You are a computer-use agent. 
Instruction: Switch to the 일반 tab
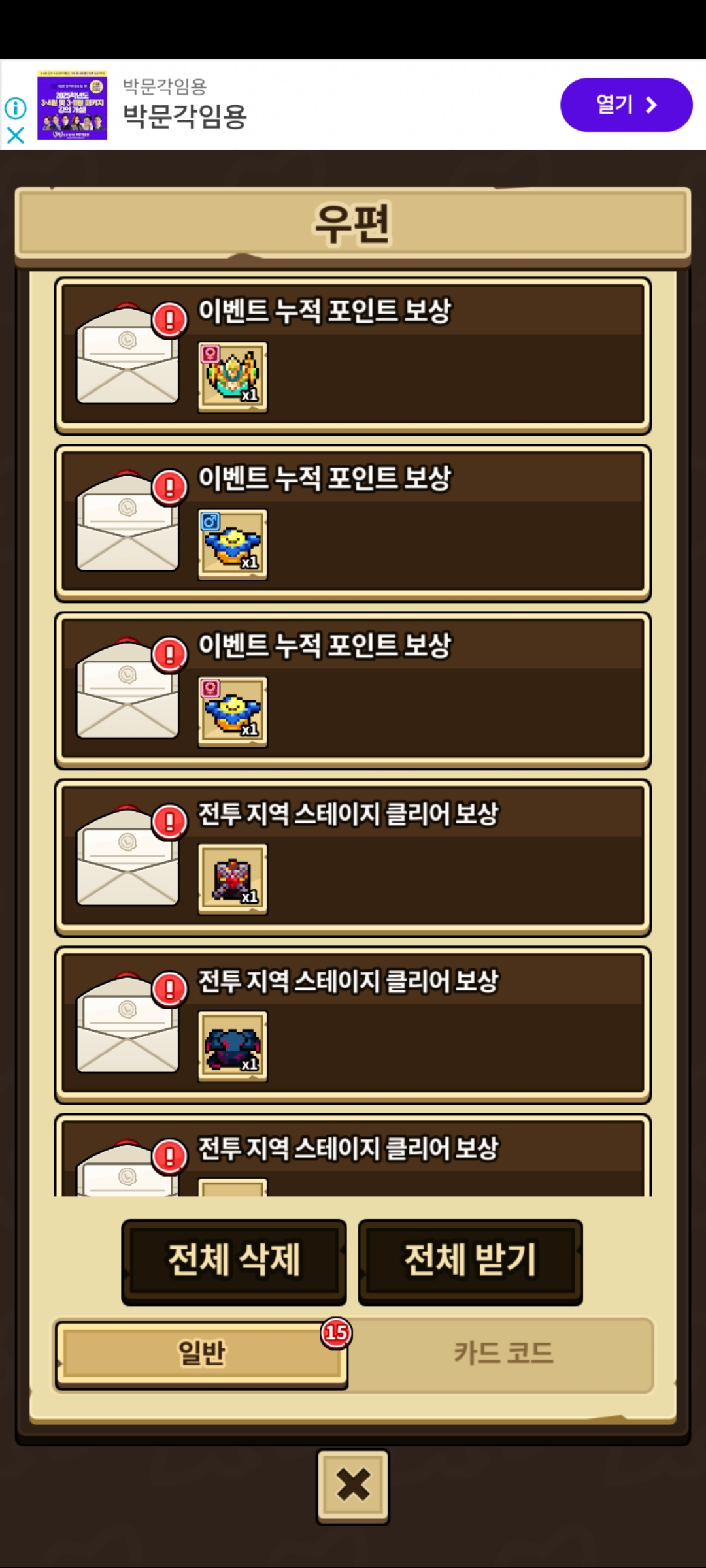click(201, 1354)
